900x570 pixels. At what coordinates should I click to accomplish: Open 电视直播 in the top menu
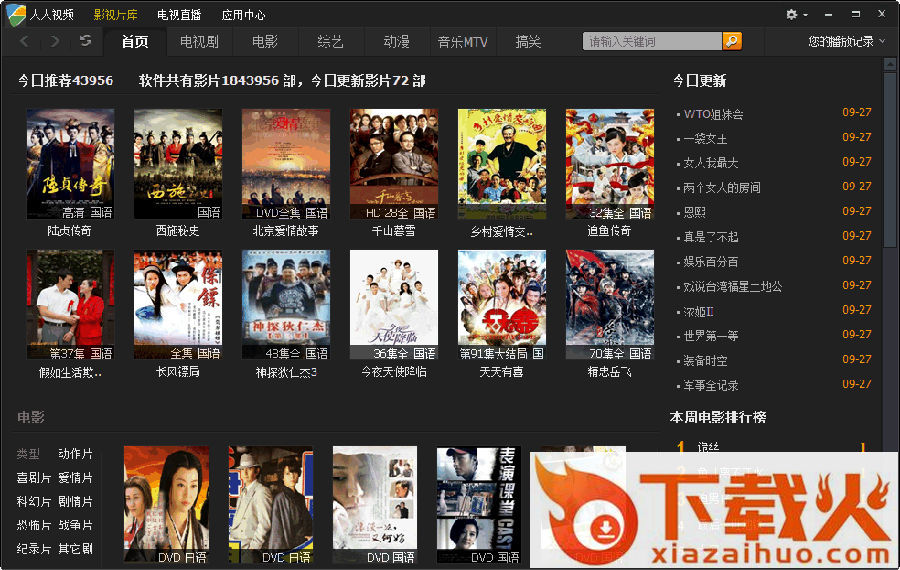click(179, 15)
